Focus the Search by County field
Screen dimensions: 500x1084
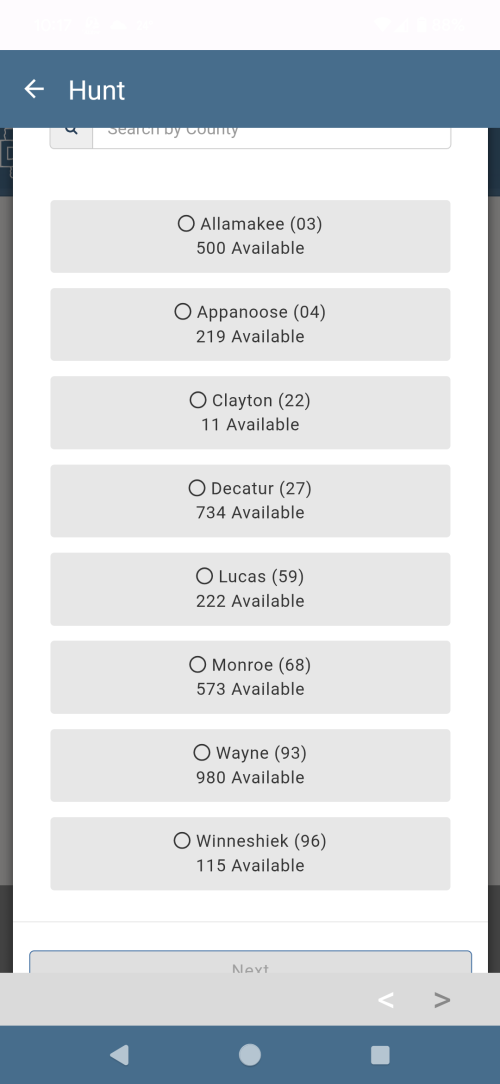pyautogui.click(x=271, y=138)
